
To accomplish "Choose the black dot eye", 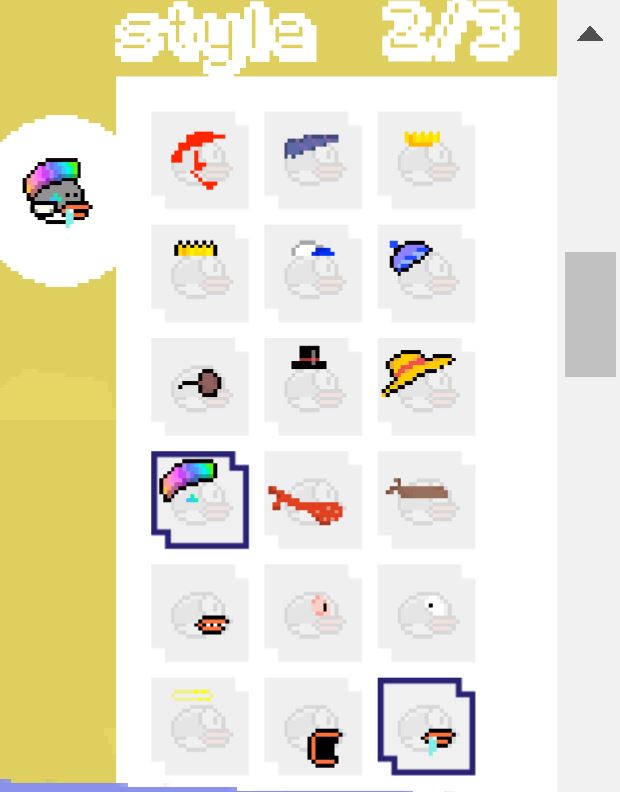I will pos(426,613).
